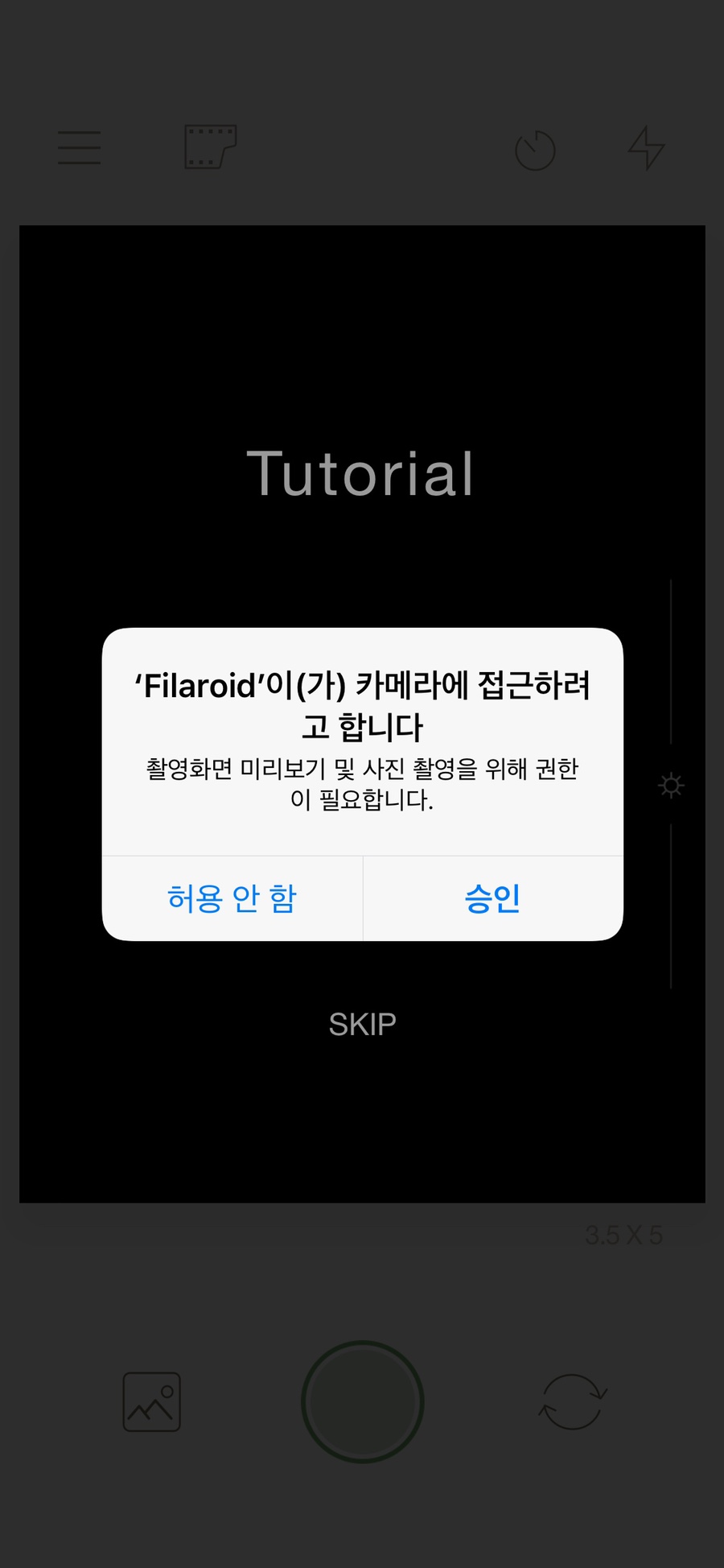Tap the shutter button

tap(362, 1401)
